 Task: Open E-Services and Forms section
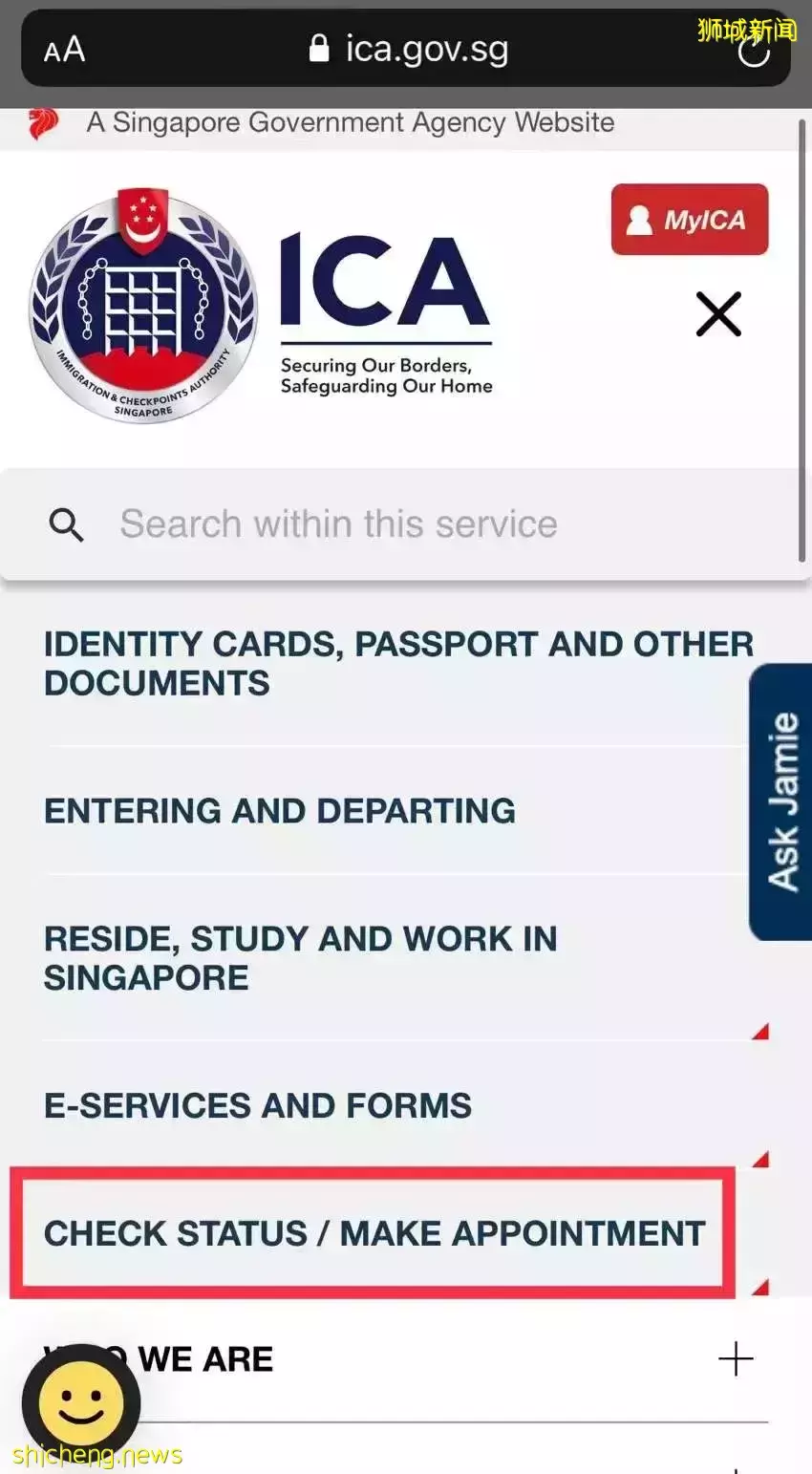[x=258, y=1105]
